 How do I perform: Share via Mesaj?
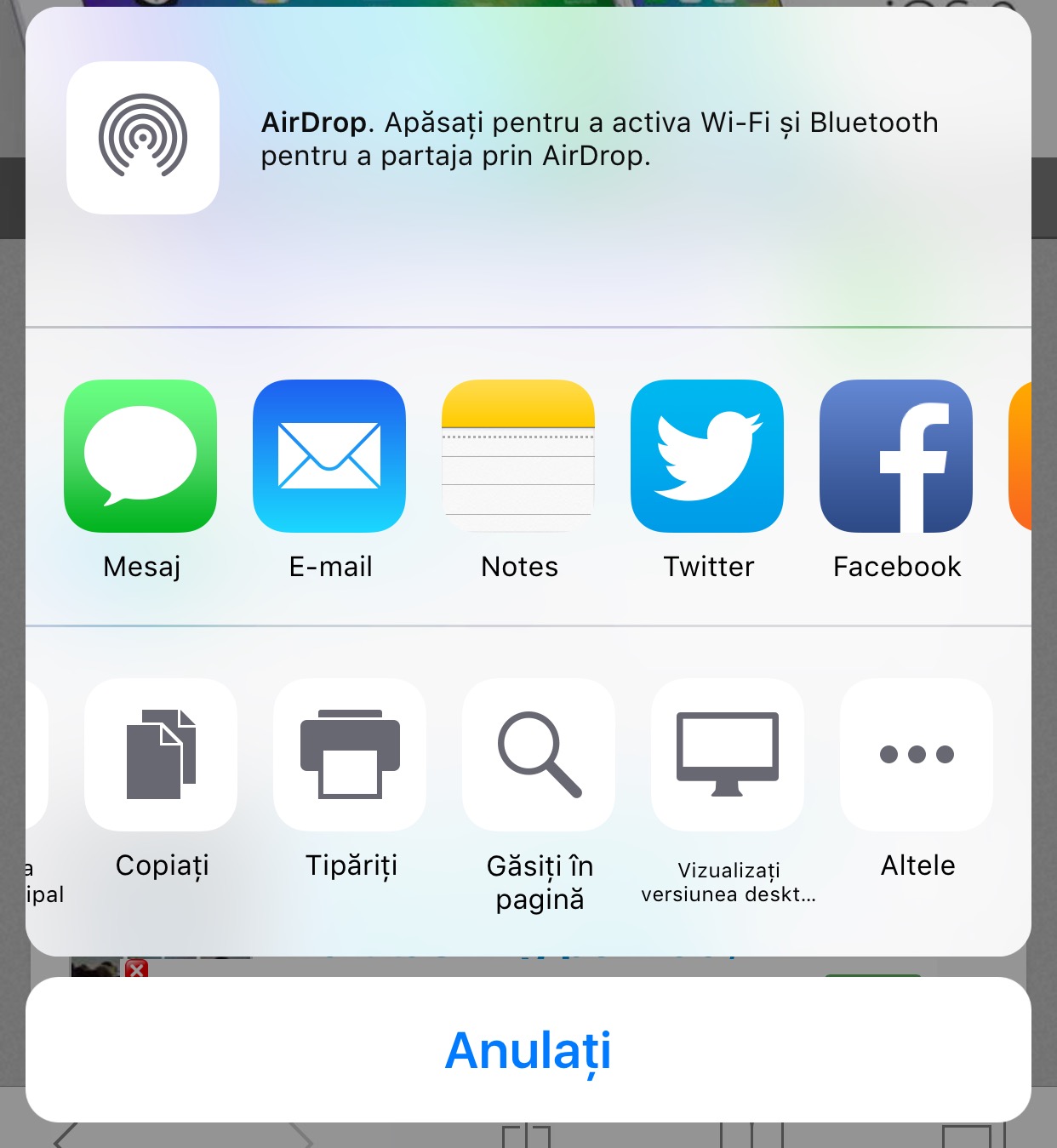pos(140,456)
